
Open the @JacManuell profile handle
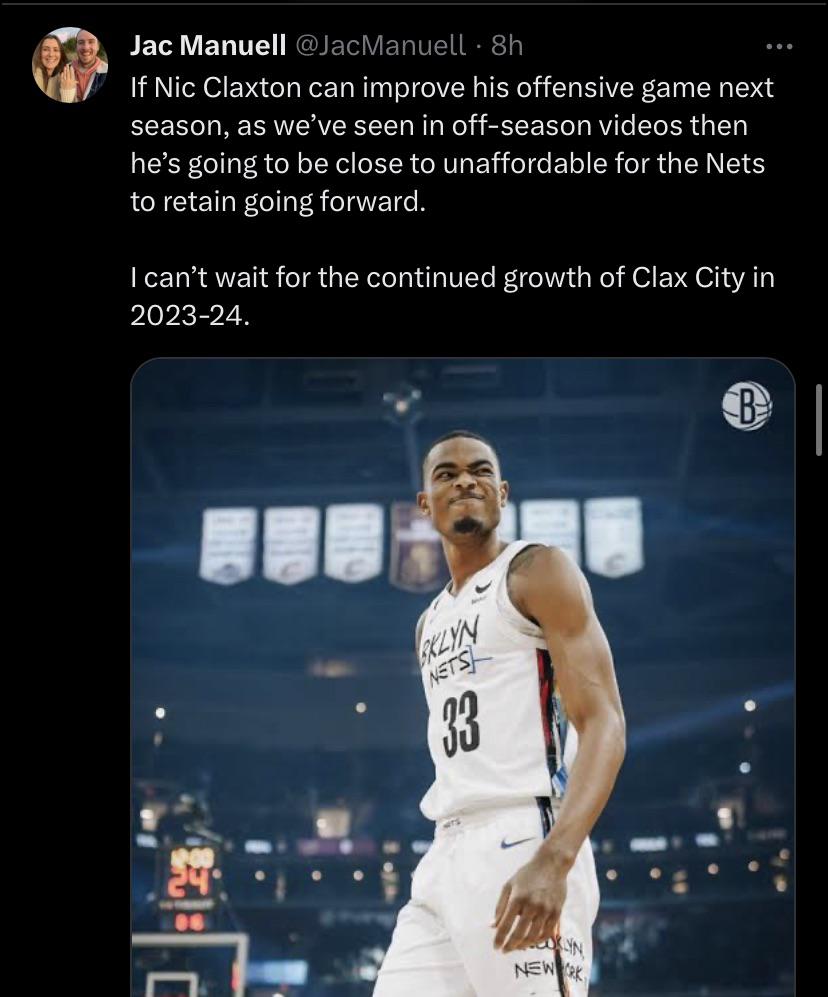coord(381,45)
